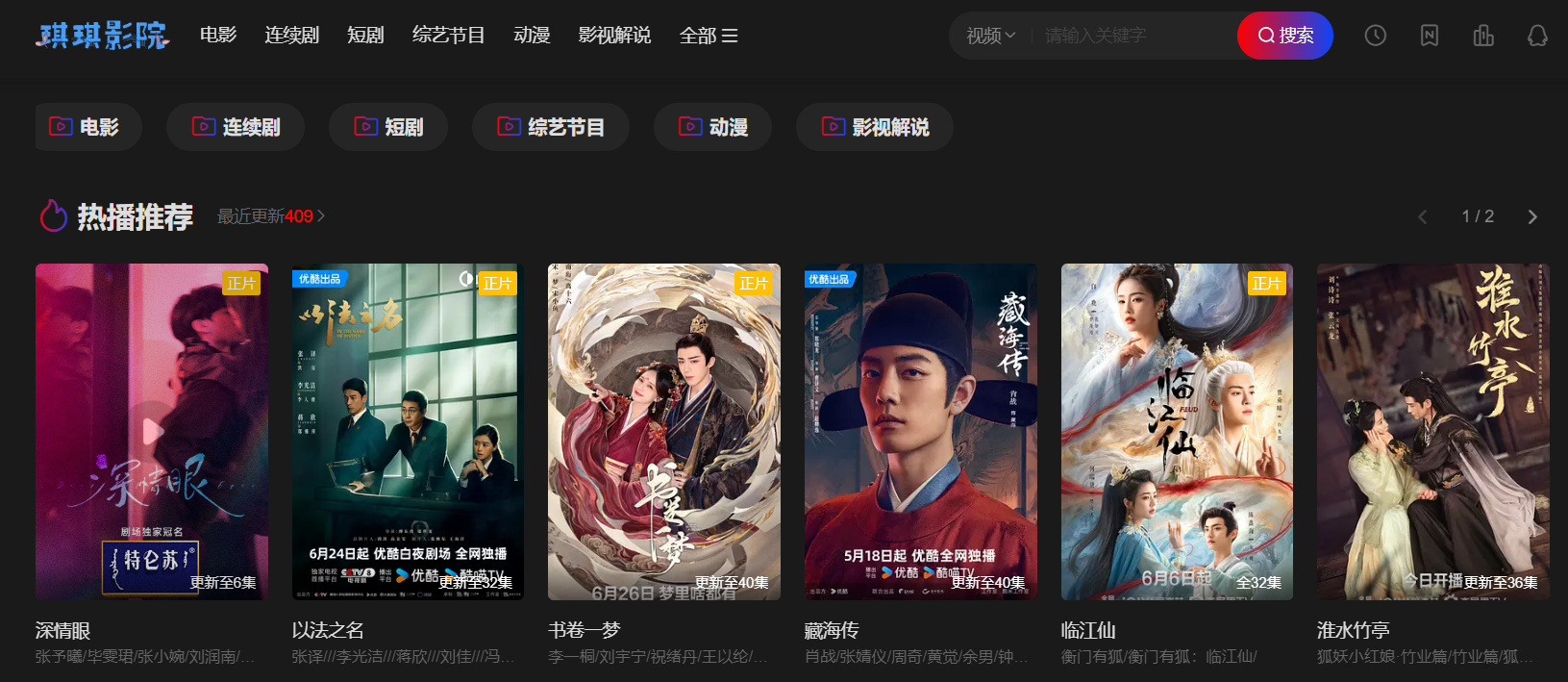Viewport: 1568px width, 682px height.
Task: Open watch history clock icon
Action: [1375, 36]
